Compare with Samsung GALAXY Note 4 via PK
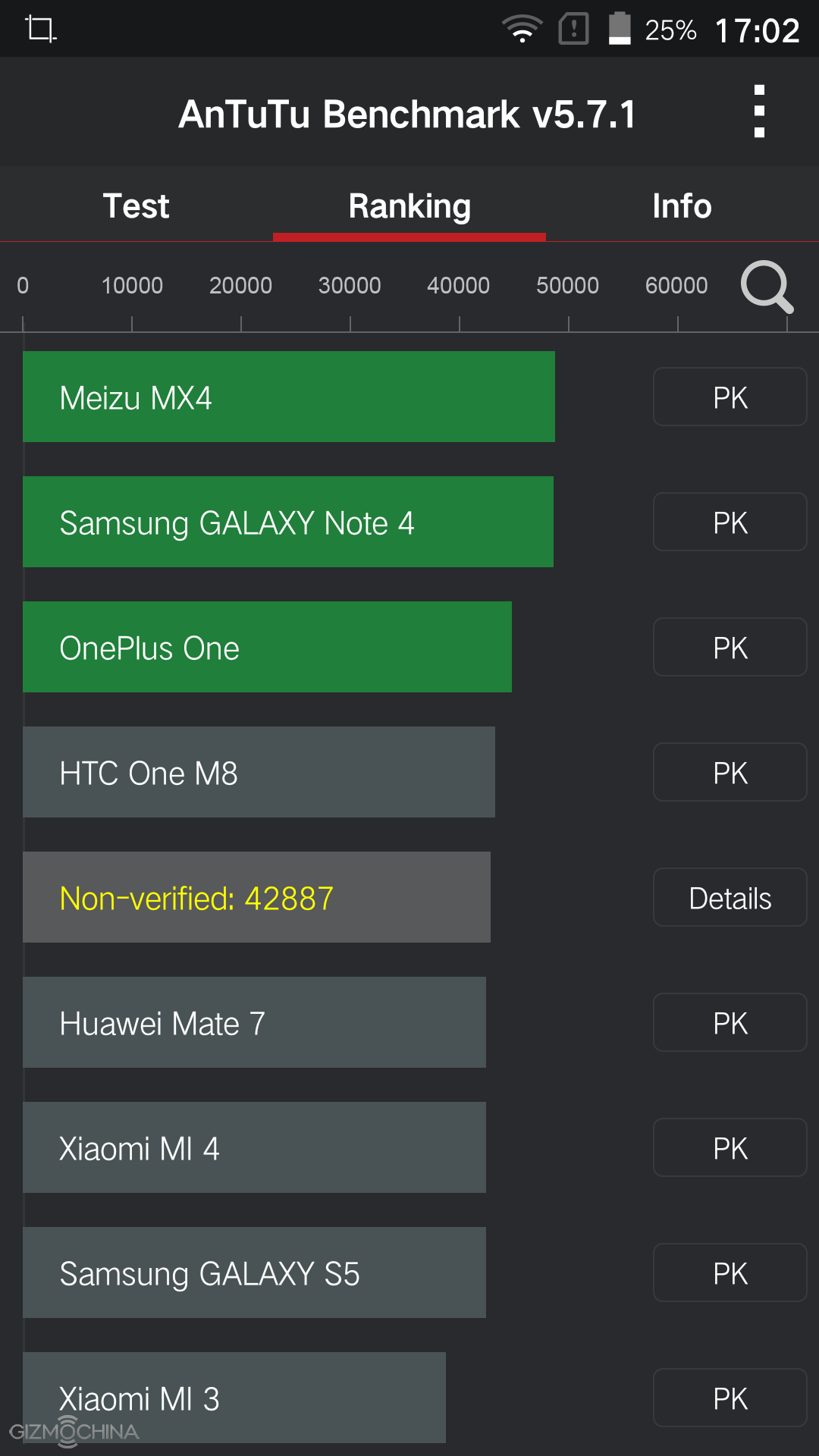The width and height of the screenshot is (819, 1456). [730, 522]
